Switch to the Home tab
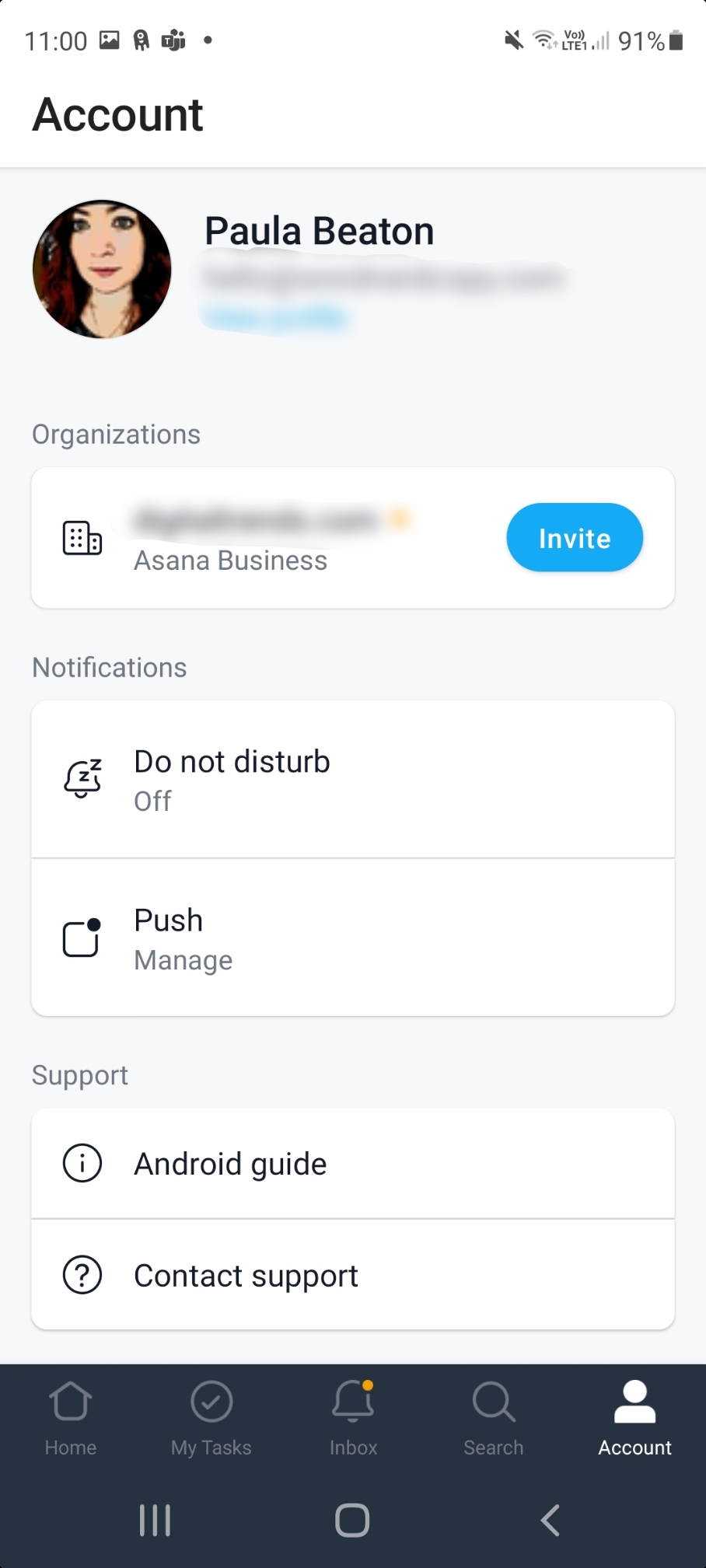The width and height of the screenshot is (706, 1568). [71, 1418]
